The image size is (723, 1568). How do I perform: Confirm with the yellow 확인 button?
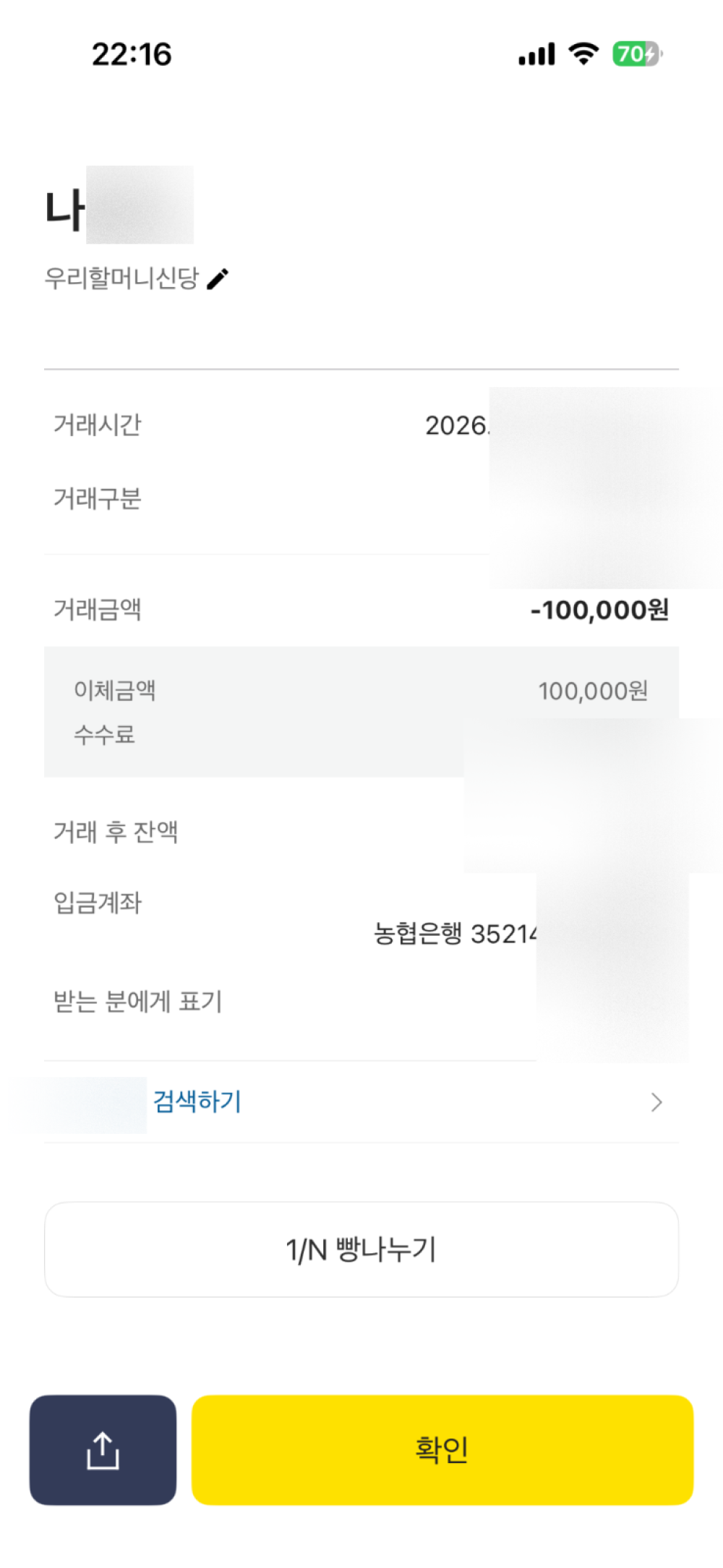coord(442,1450)
